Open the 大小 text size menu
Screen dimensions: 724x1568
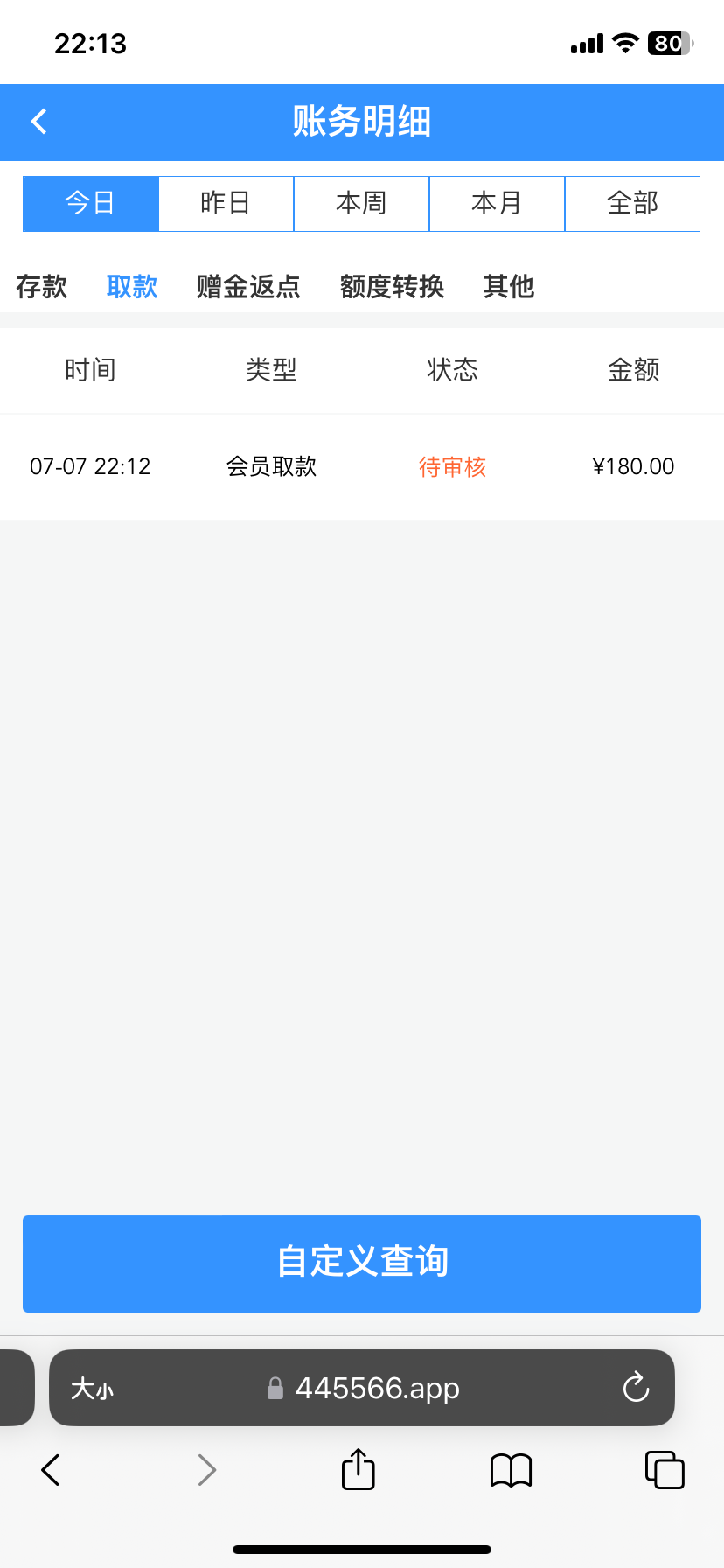coord(92,1388)
